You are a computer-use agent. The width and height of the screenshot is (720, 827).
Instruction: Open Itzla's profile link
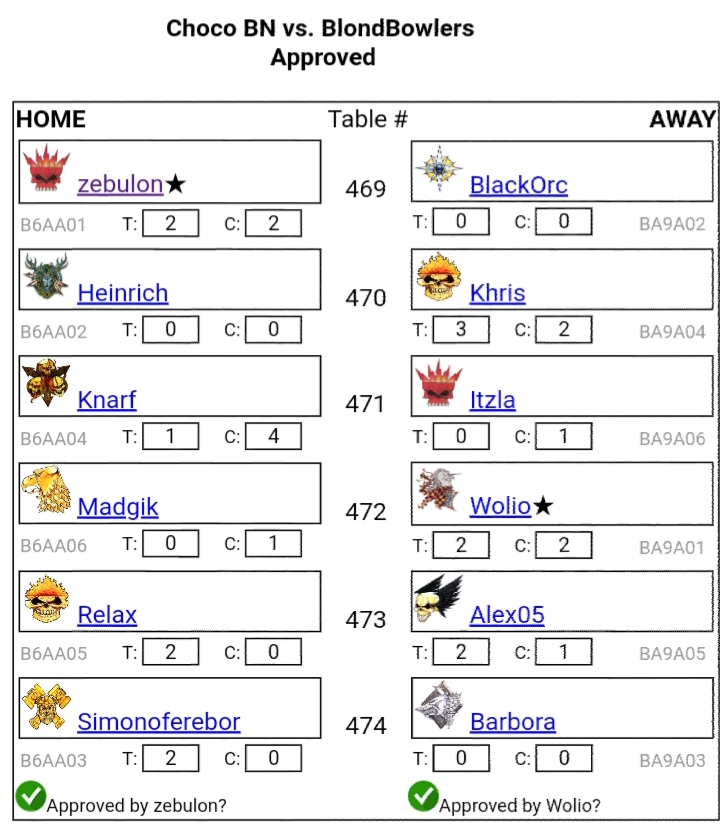[x=492, y=400]
